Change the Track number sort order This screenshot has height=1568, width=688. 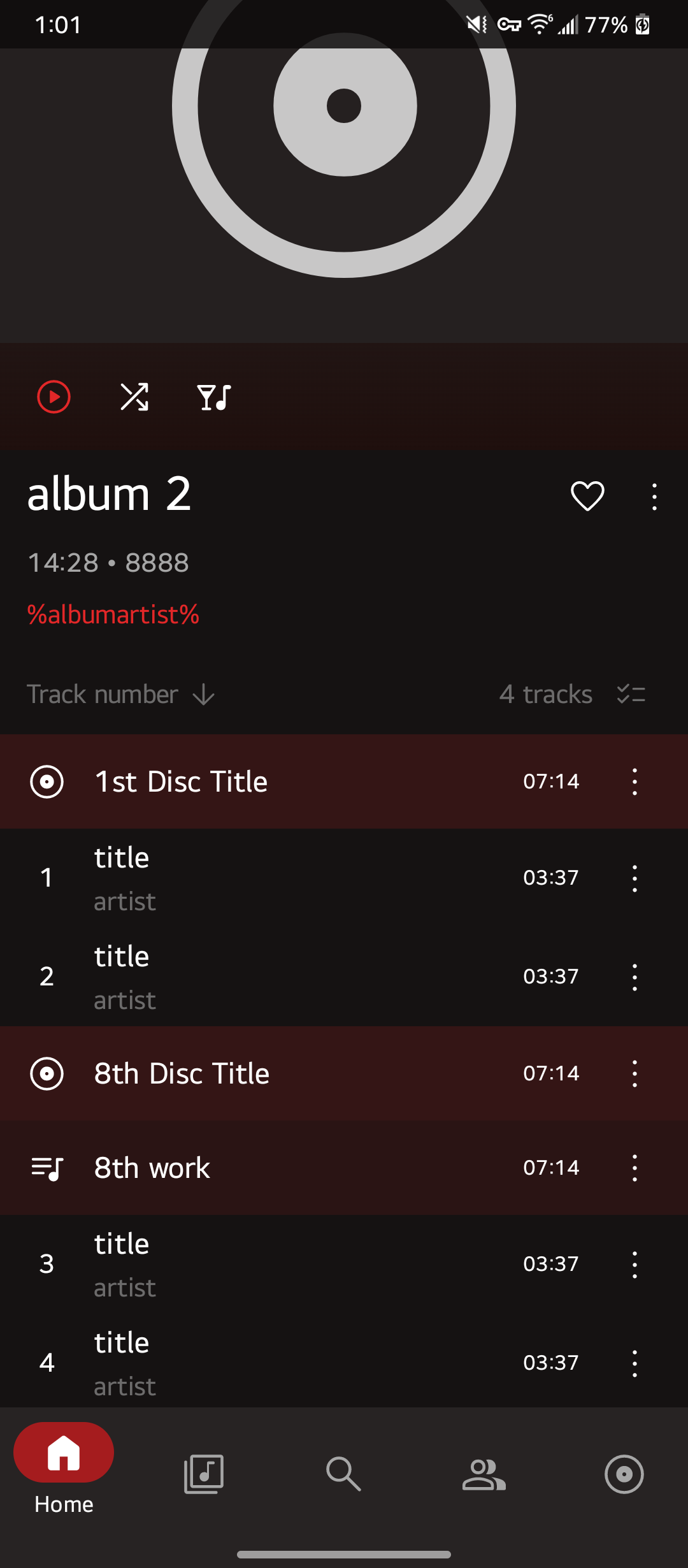click(121, 694)
